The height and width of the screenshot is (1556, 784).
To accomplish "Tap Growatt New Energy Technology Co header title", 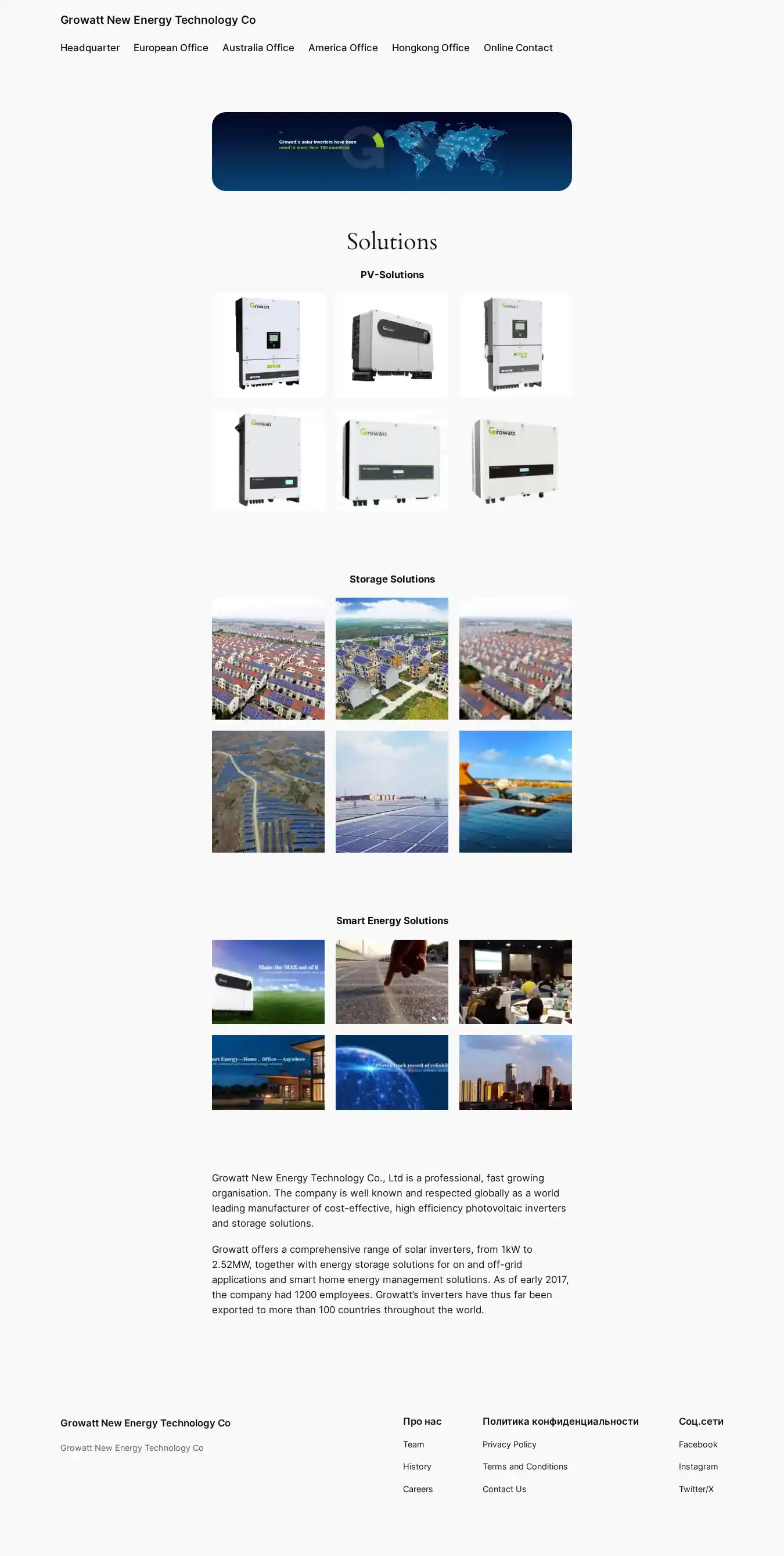I will 157,20.
